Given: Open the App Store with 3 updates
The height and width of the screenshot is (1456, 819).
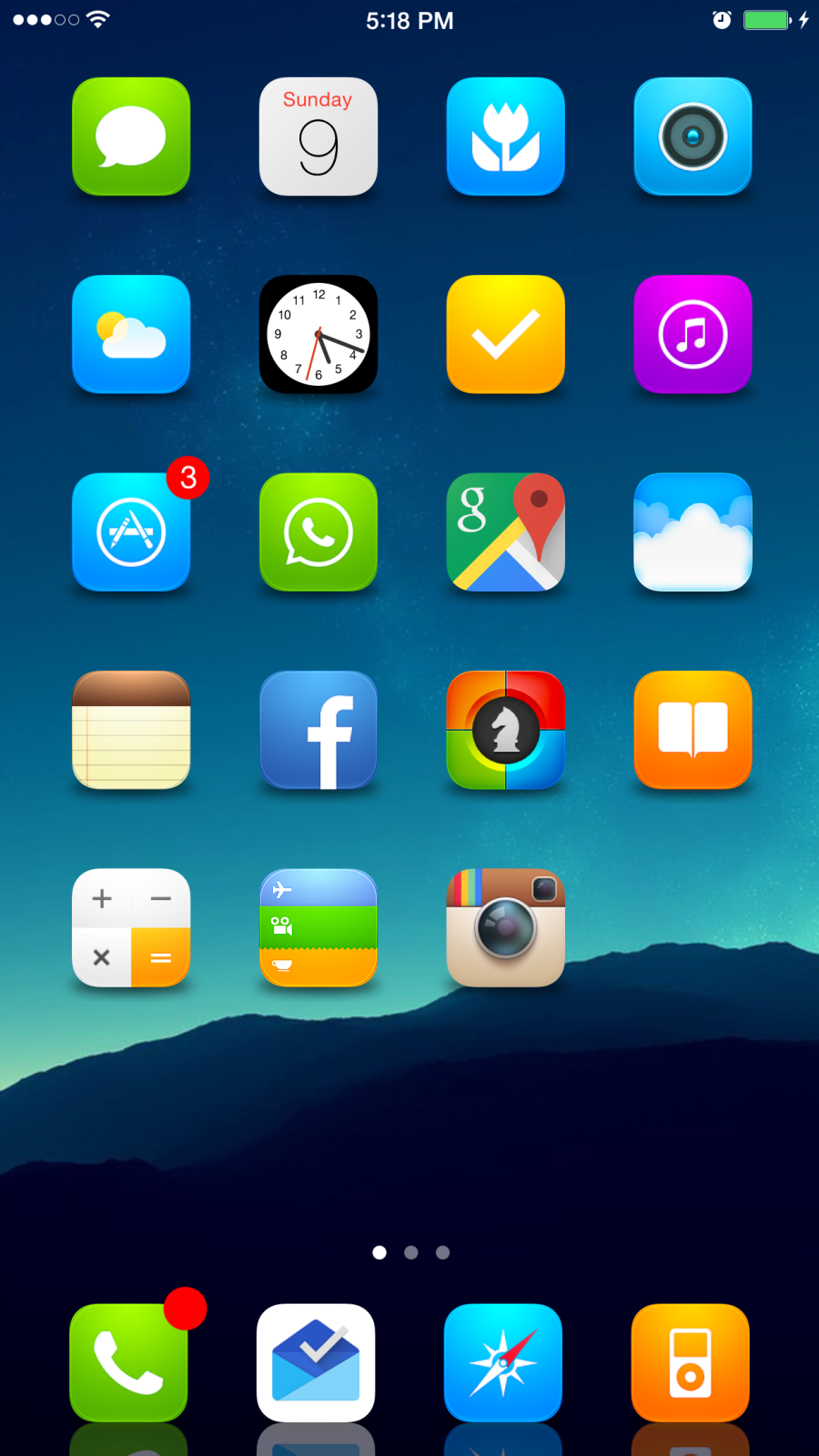Looking at the screenshot, I should coord(131,532).
